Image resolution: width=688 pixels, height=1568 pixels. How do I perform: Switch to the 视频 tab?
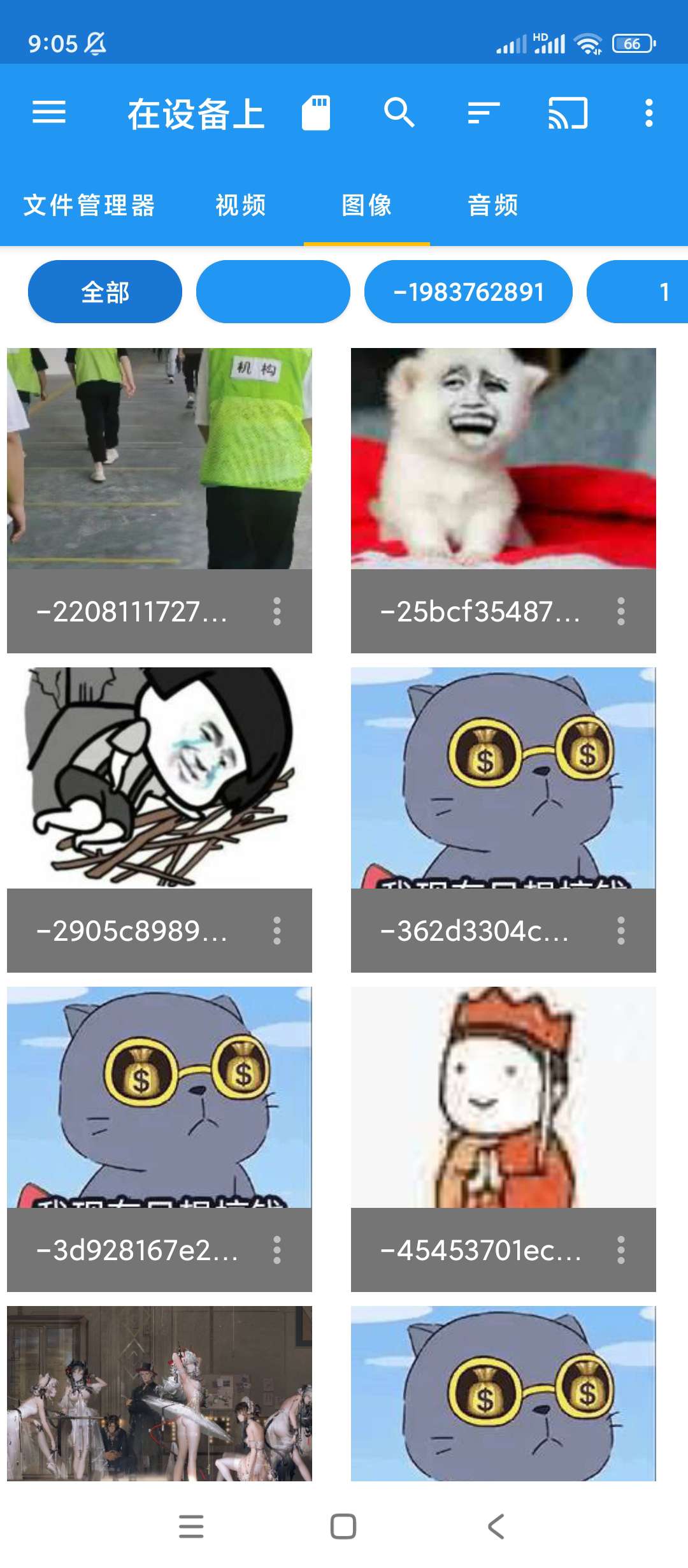pyautogui.click(x=241, y=205)
